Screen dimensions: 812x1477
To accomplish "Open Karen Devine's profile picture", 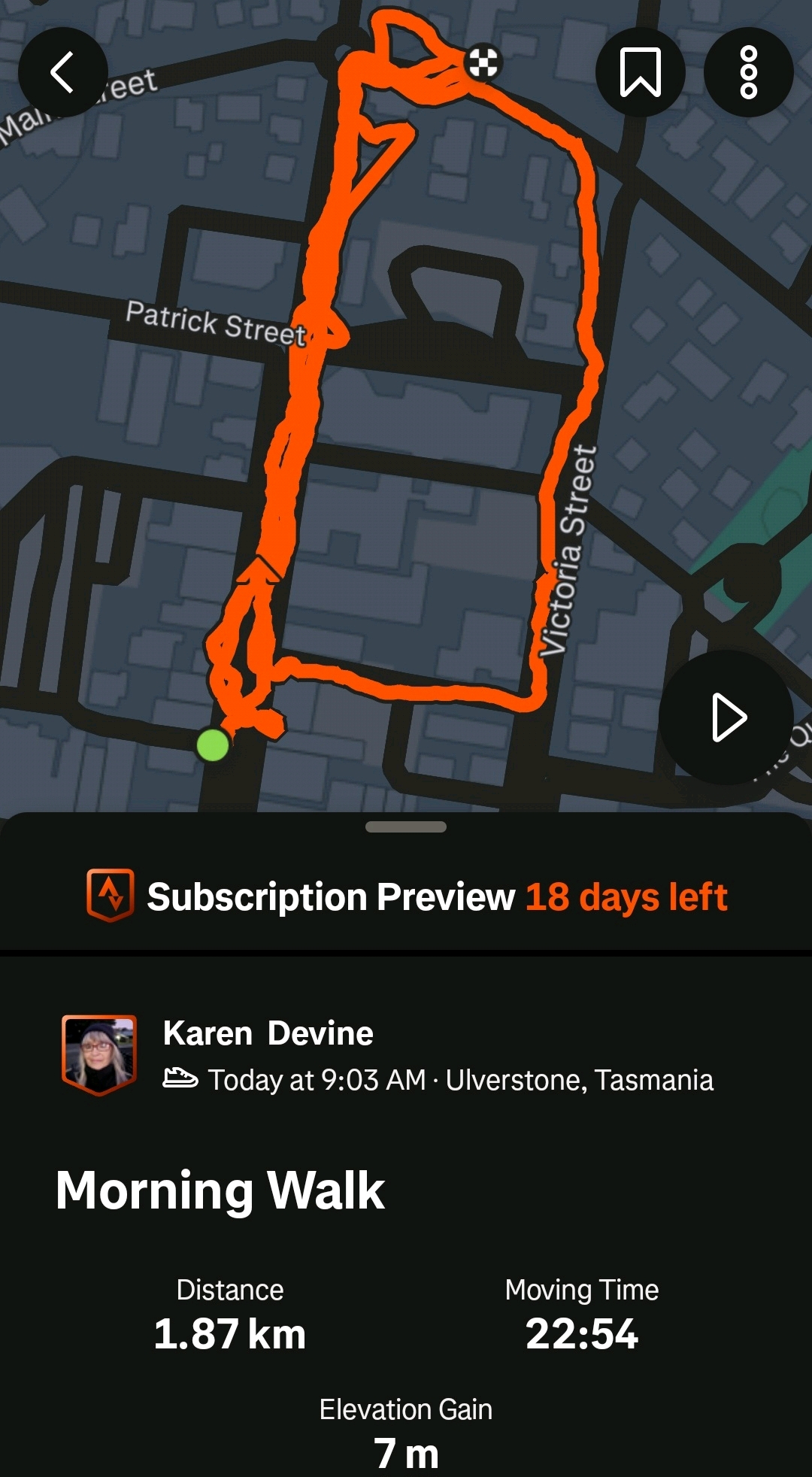I will click(99, 1055).
